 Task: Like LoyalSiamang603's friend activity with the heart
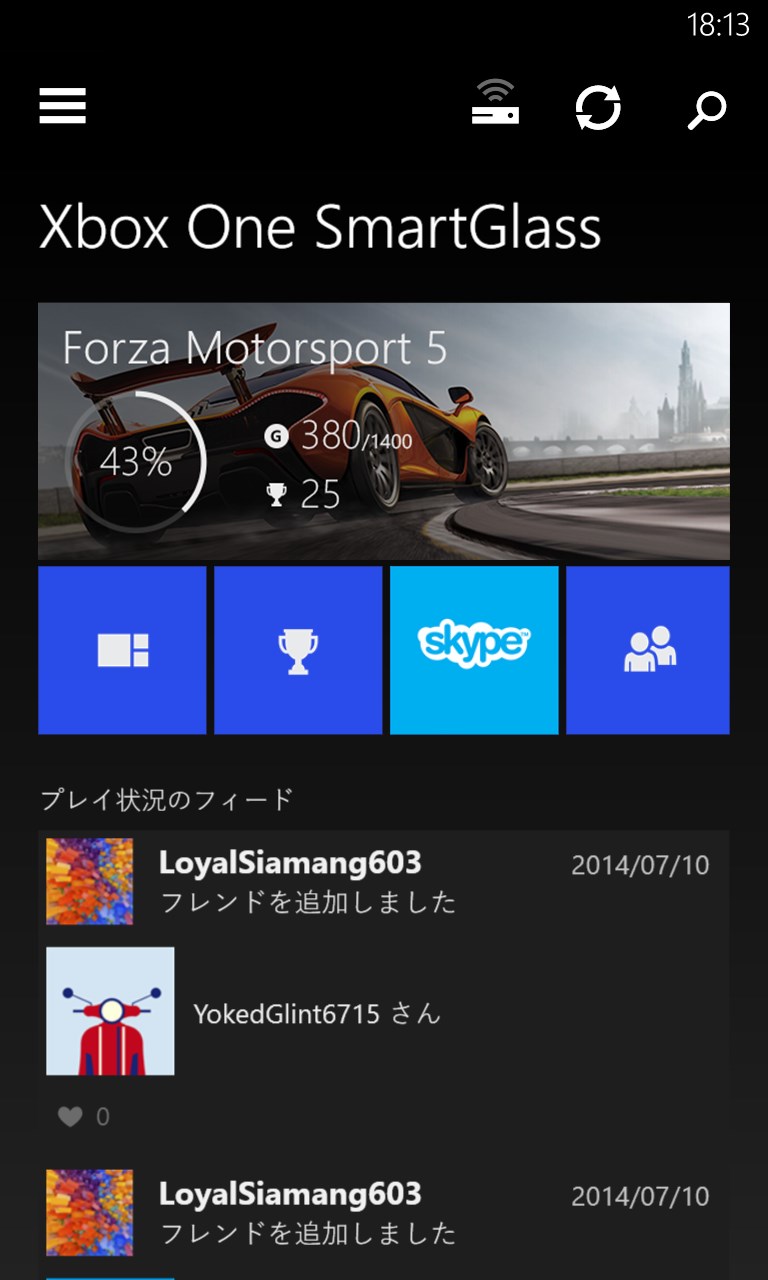tap(71, 1117)
